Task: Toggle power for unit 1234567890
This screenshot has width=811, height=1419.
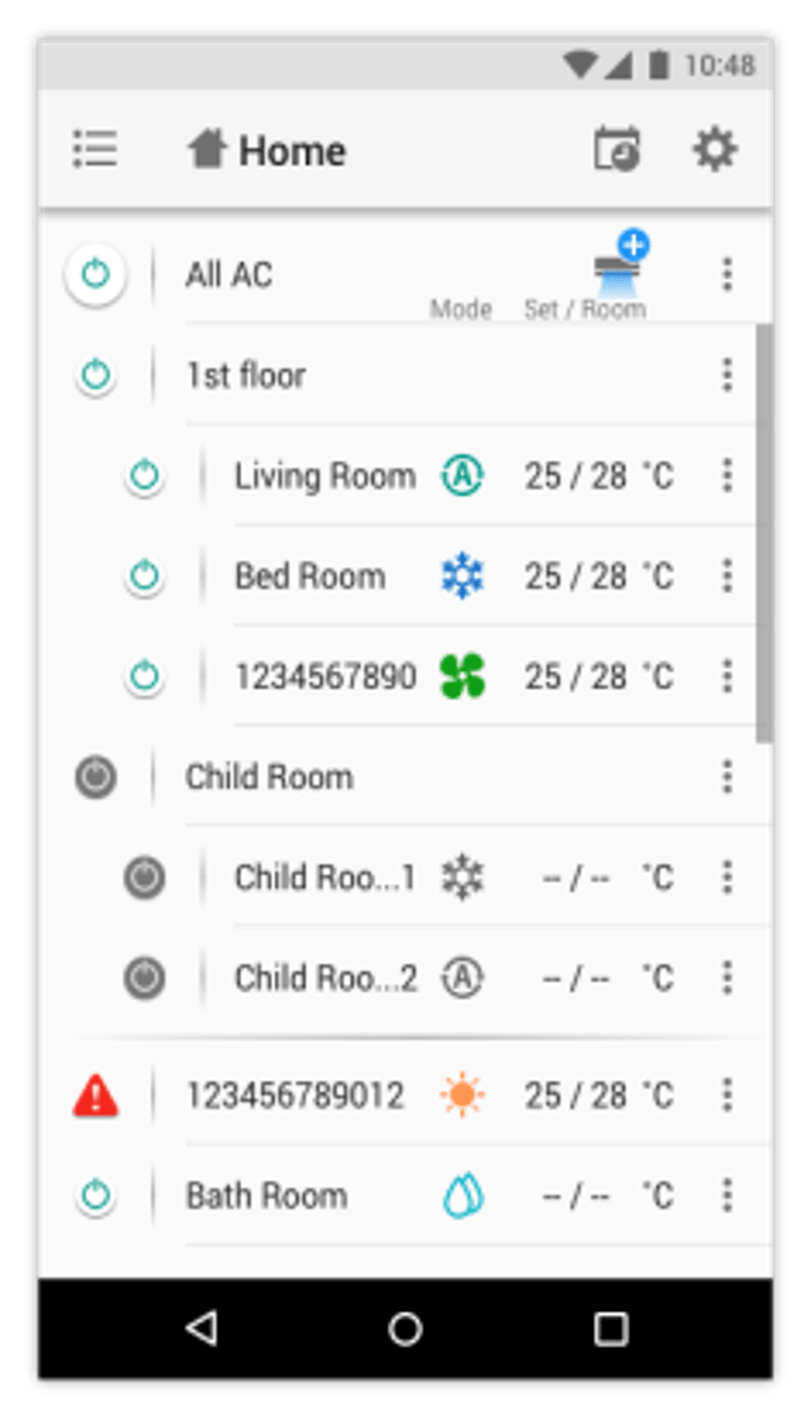Action: (x=145, y=676)
